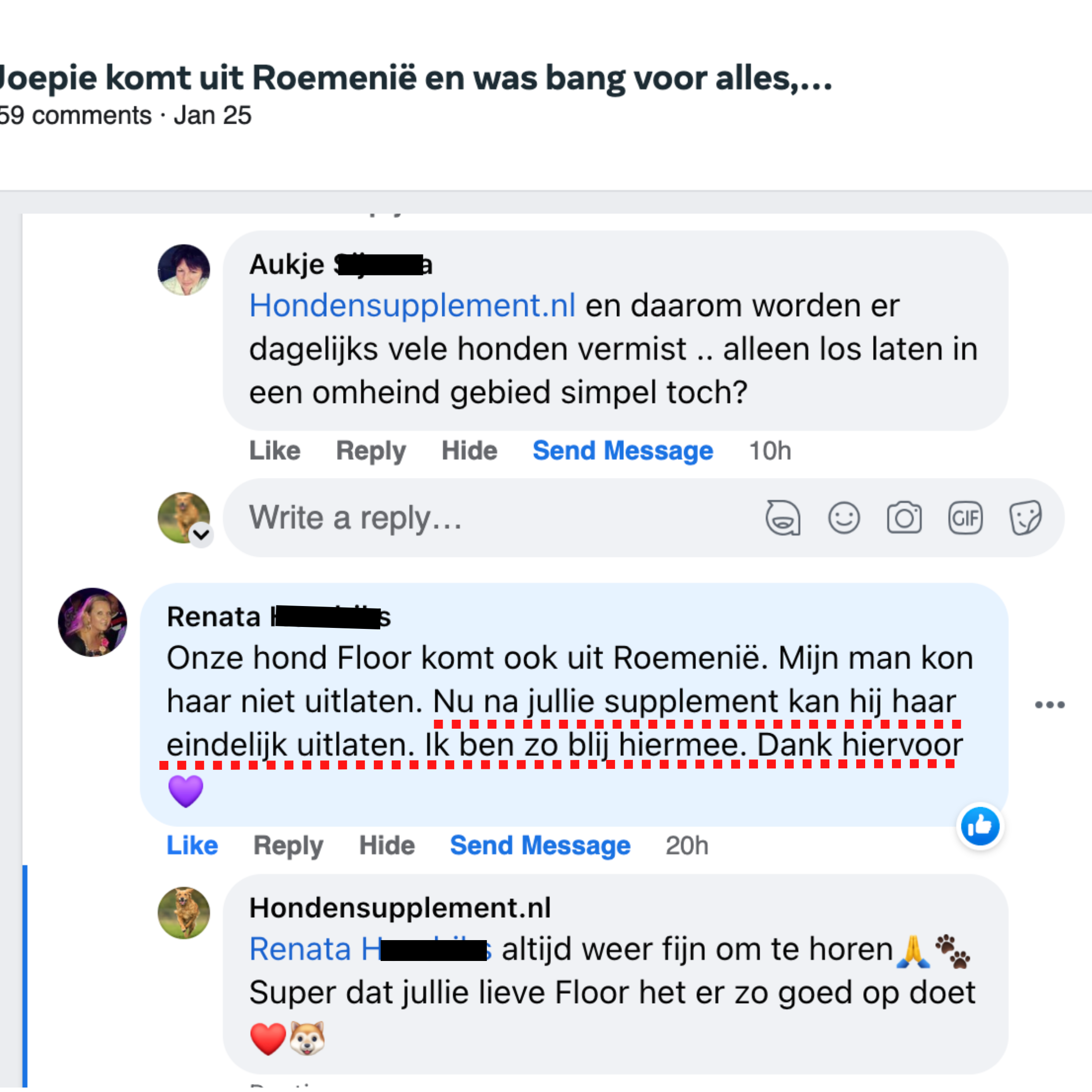Viewport: 1092px width, 1092px height.
Task: Tap the Write a reply field
Action: coord(480,518)
